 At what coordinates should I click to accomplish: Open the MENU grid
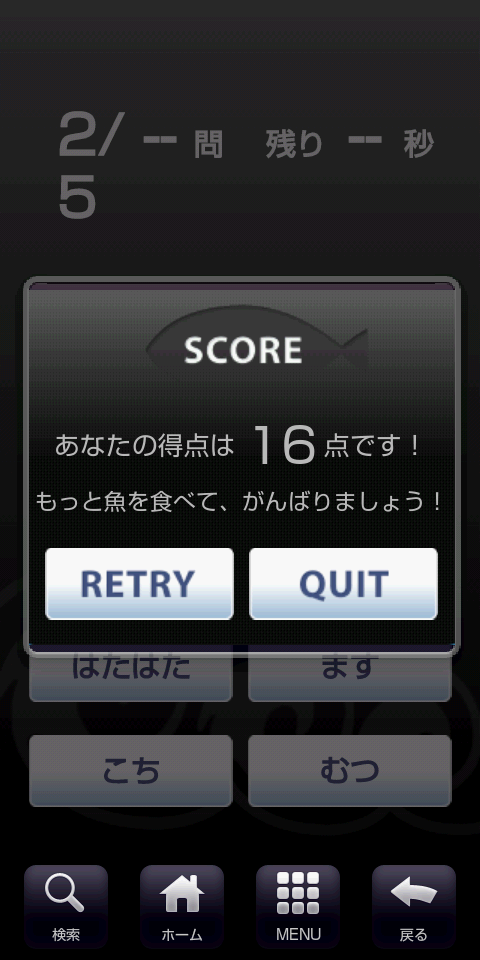coord(298,906)
